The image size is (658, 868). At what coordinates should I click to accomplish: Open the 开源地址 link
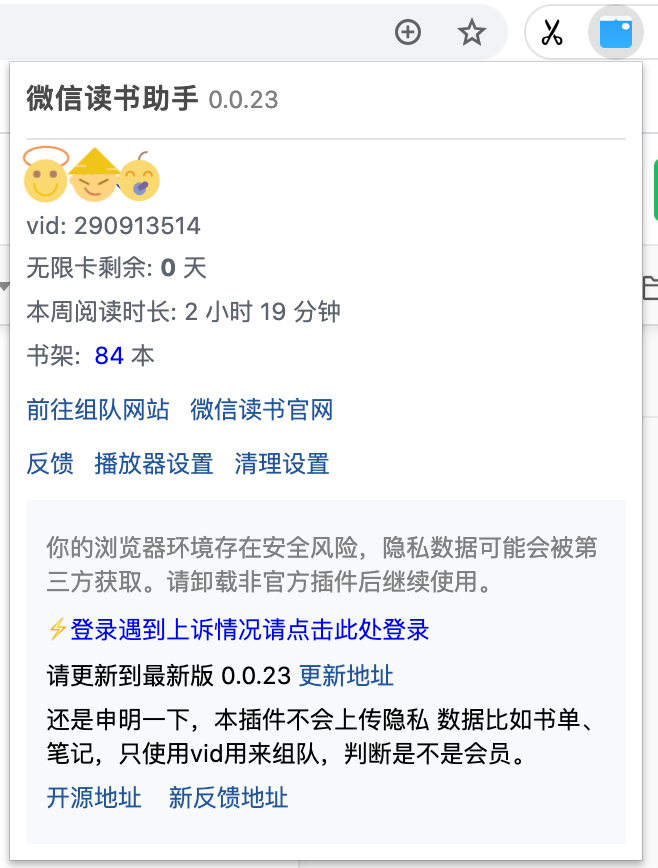(94, 797)
